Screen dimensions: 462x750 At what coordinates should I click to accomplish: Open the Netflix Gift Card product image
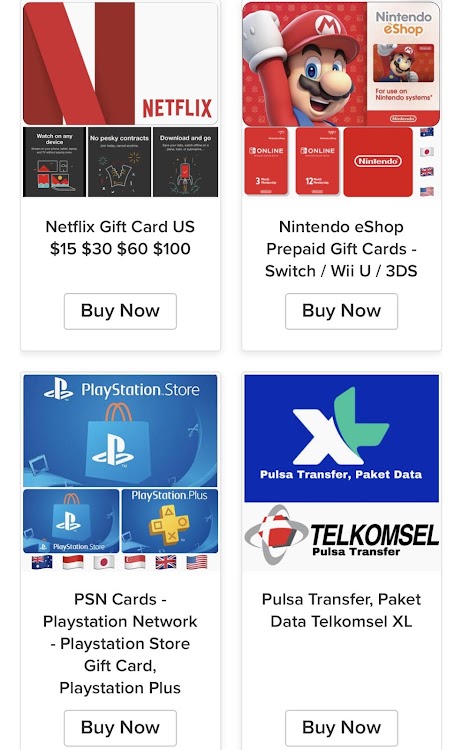pyautogui.click(x=121, y=99)
